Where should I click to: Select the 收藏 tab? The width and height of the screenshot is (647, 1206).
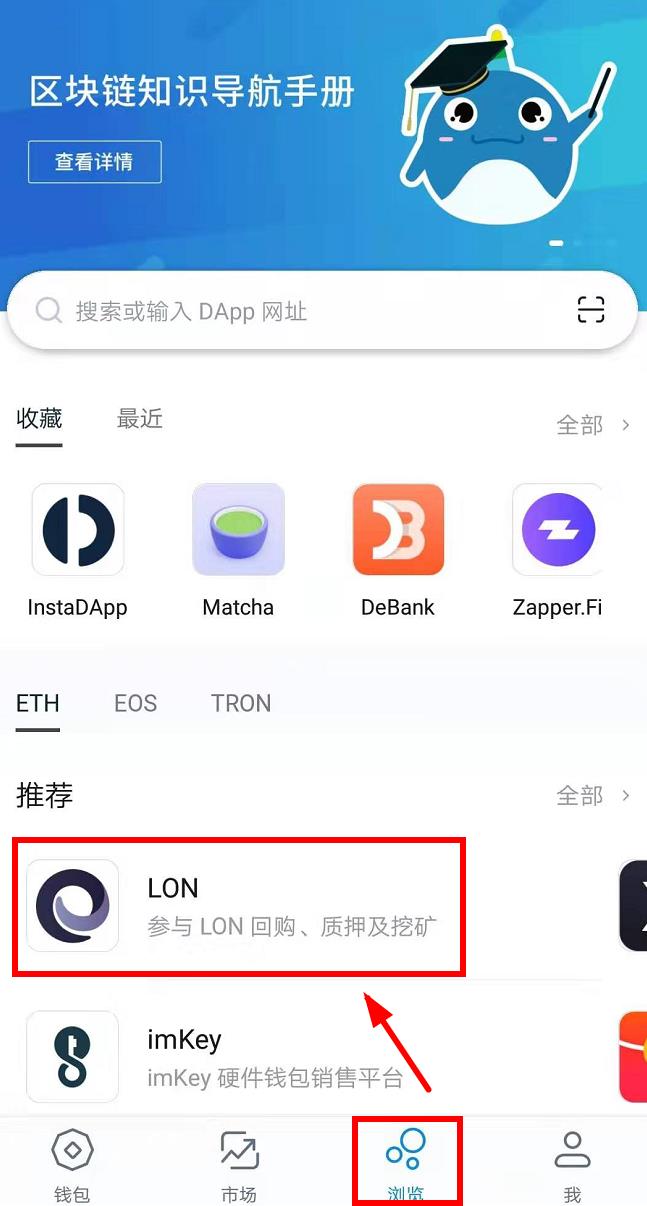pyautogui.click(x=39, y=419)
